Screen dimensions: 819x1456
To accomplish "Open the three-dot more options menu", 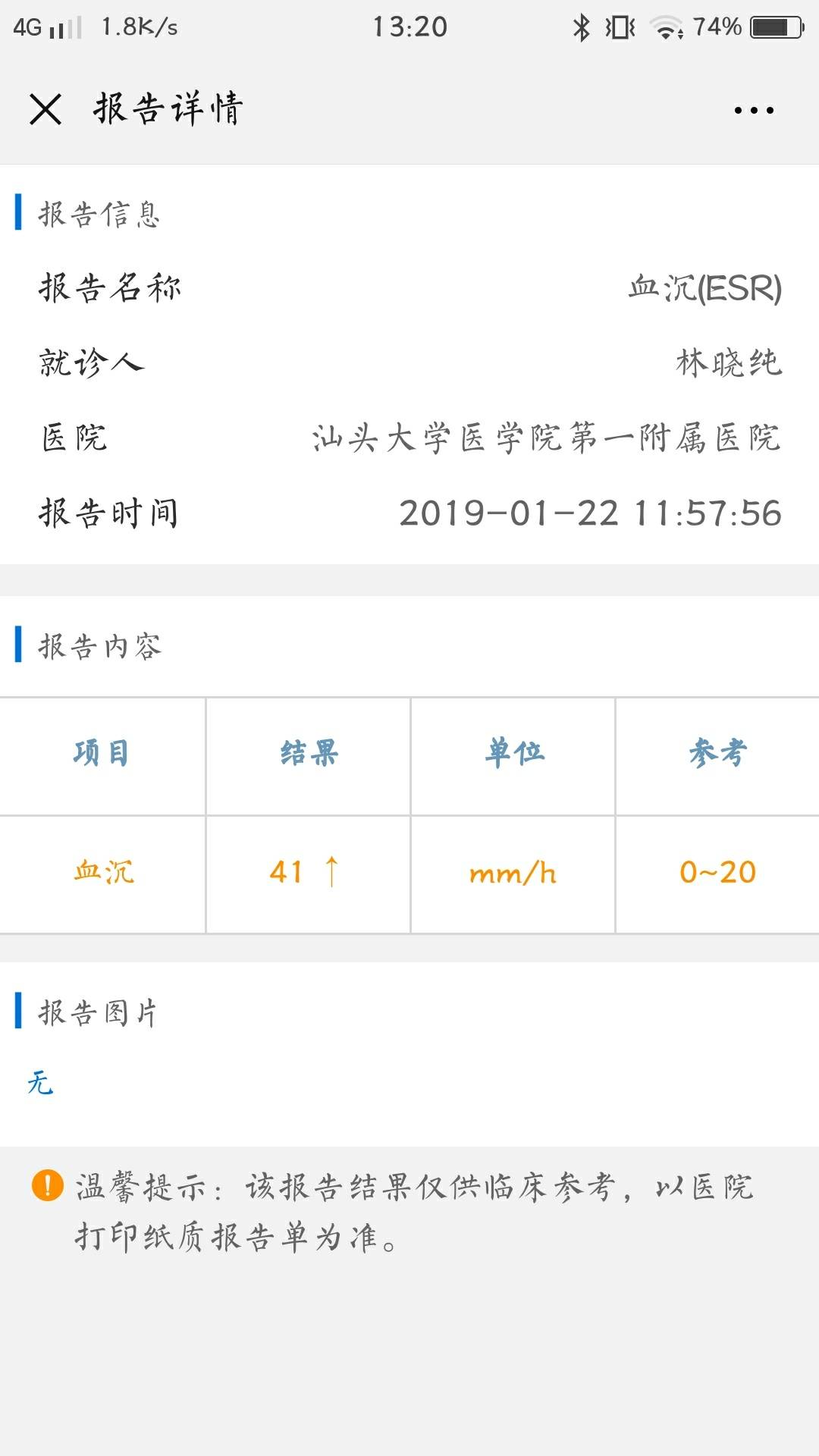I will [x=754, y=109].
